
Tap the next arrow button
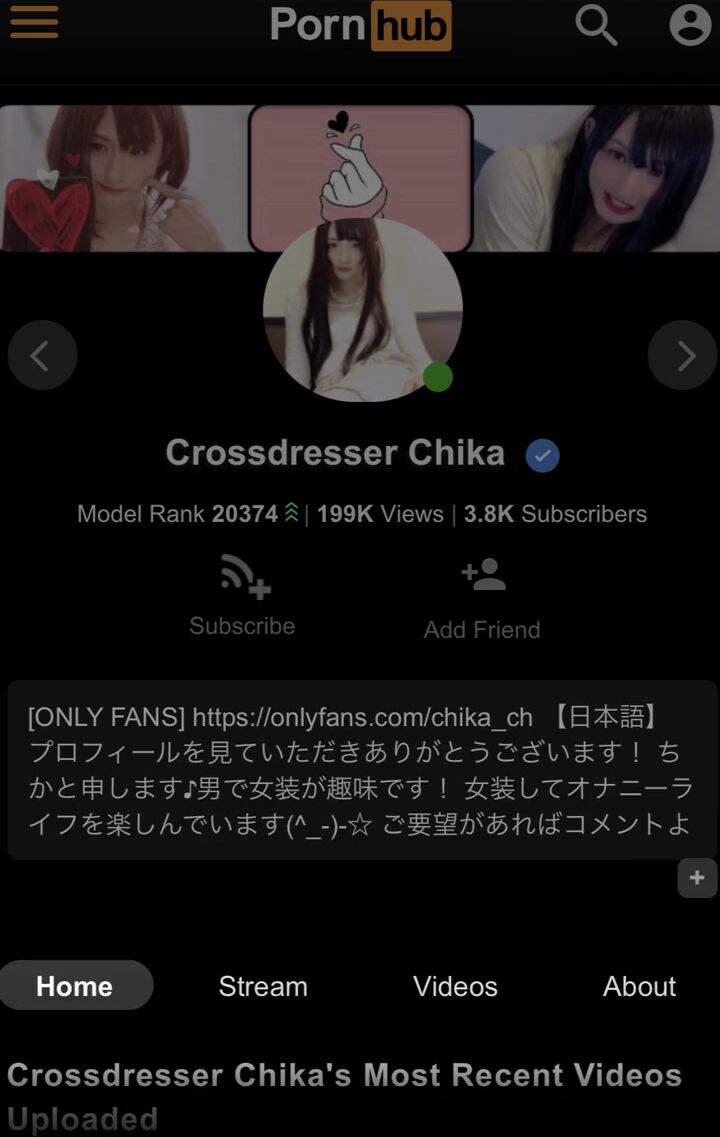[x=683, y=355]
